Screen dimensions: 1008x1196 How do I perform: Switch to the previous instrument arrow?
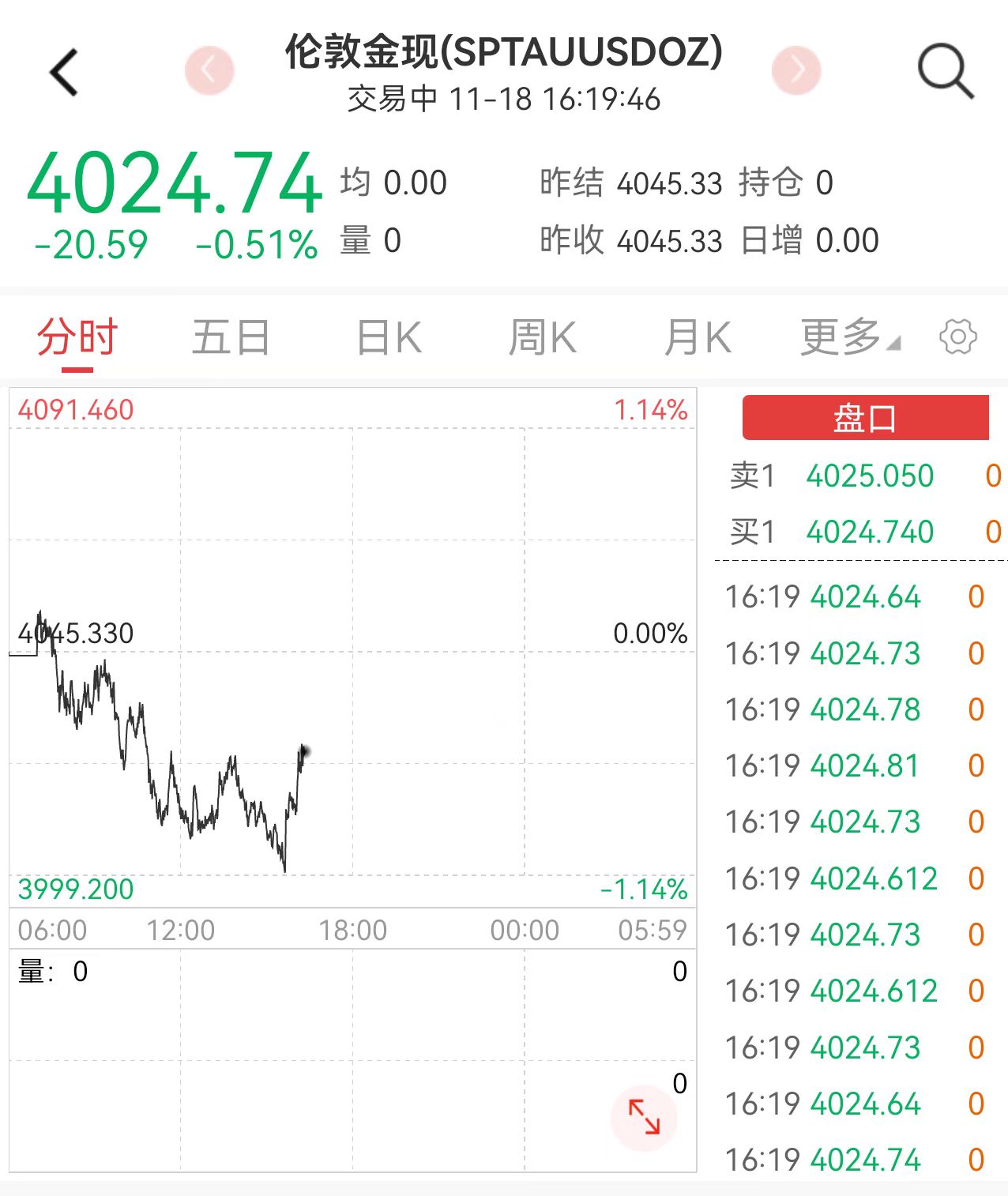(x=209, y=71)
